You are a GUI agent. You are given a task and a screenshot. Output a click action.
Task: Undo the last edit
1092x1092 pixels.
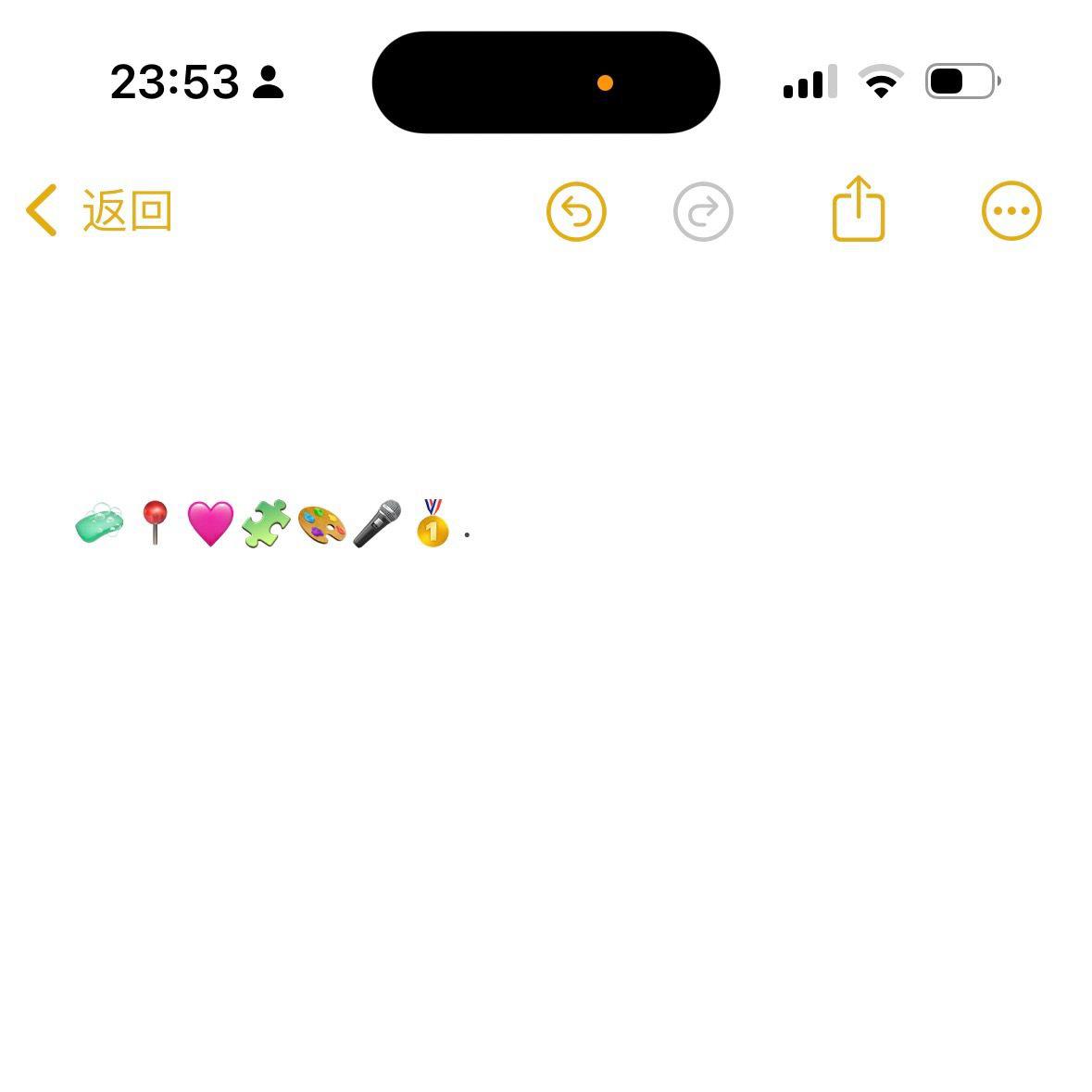pyautogui.click(x=576, y=211)
